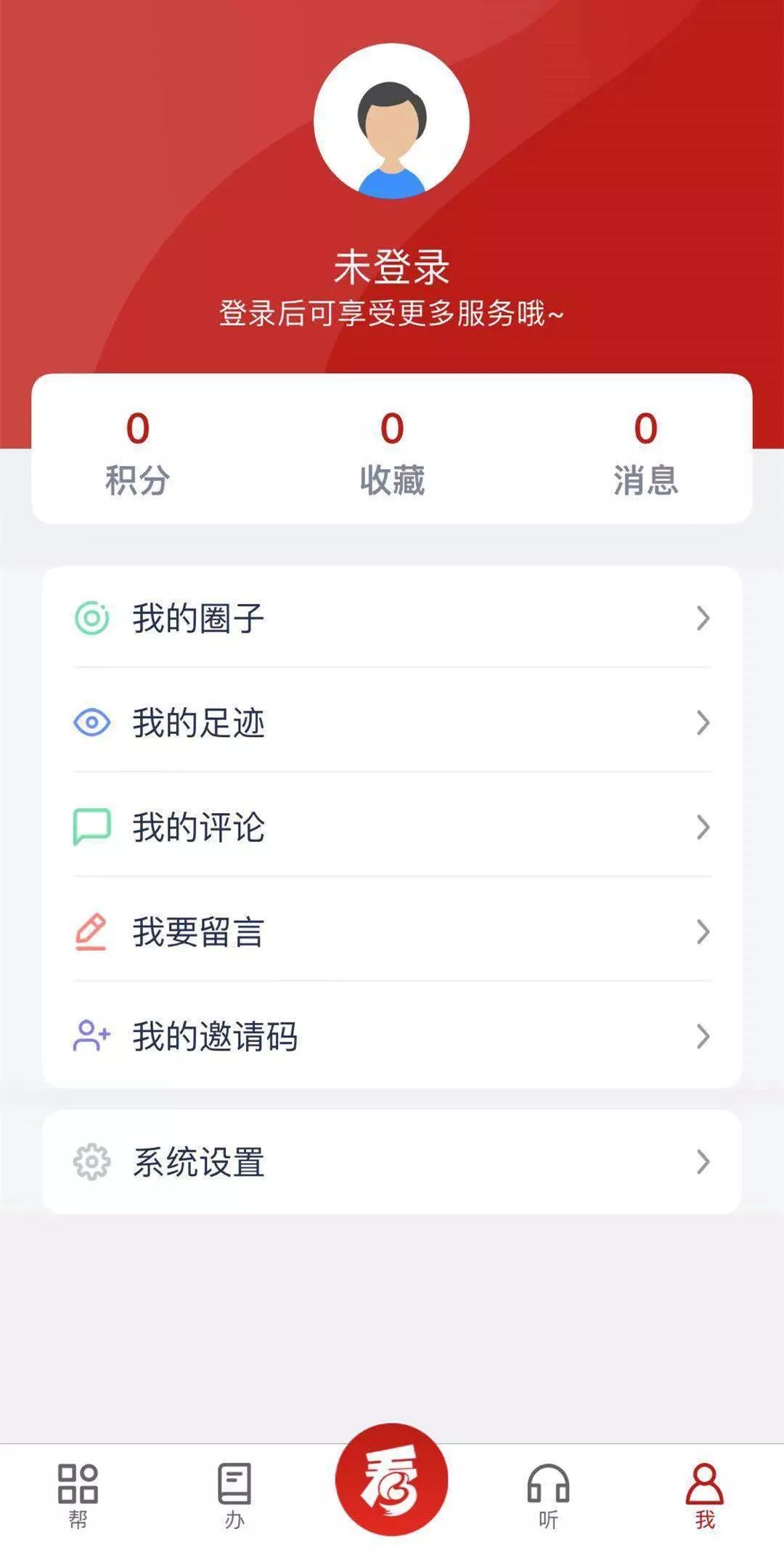Viewport: 784px width, 1563px height.
Task: Switch to the 办 tab
Action: click(234, 1495)
